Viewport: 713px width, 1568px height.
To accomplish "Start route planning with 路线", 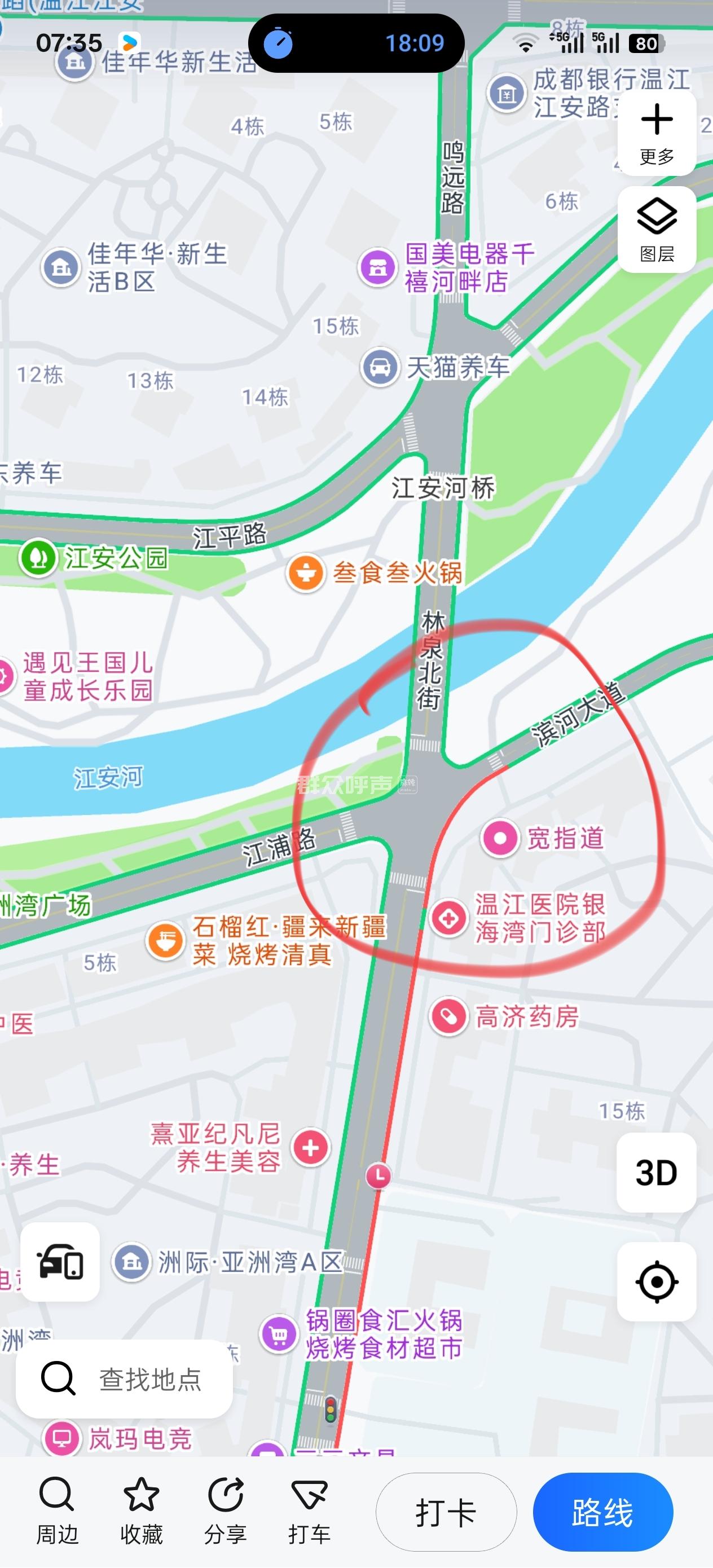I will [602, 1512].
